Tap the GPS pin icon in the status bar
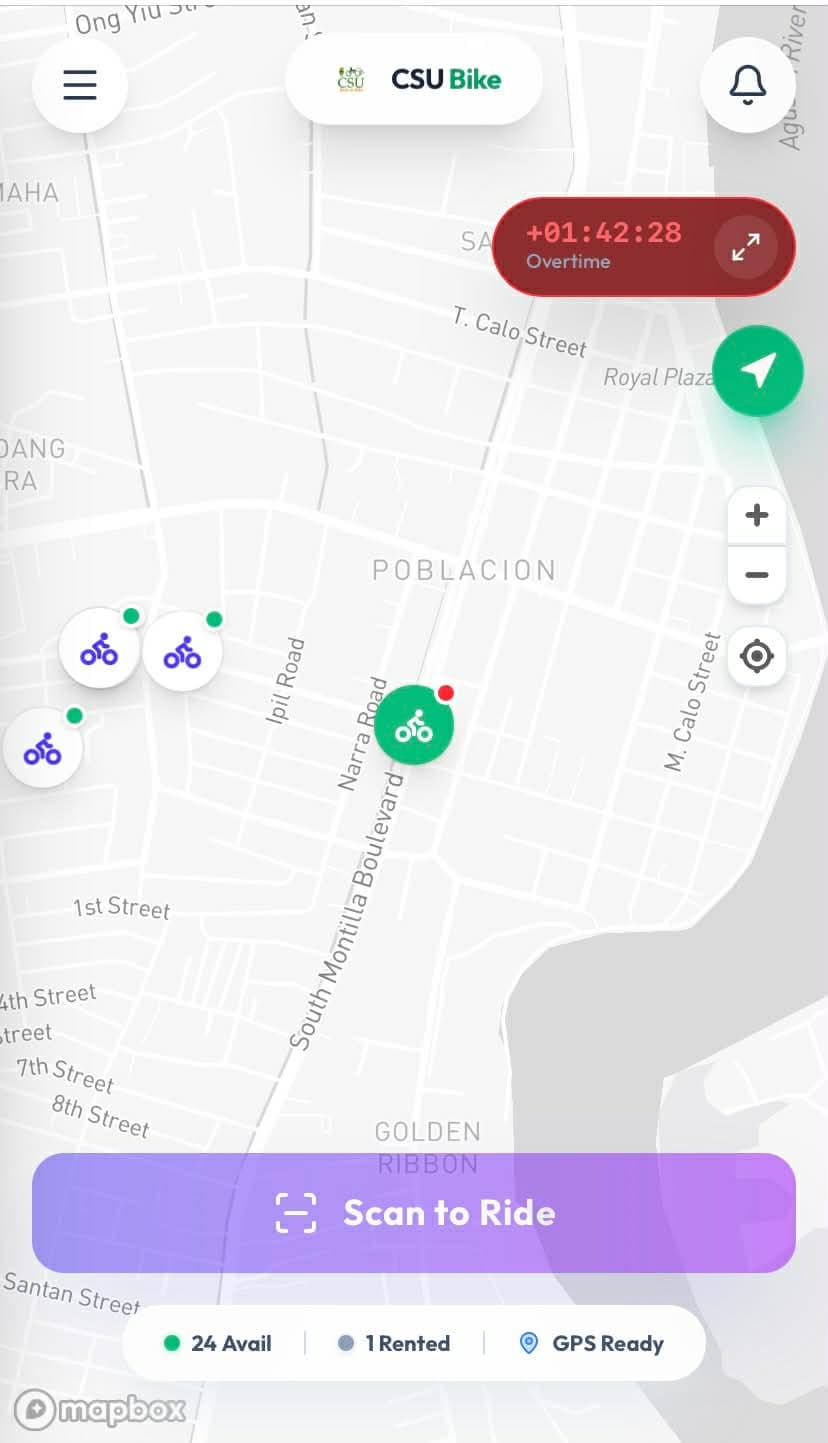This screenshot has width=828, height=1443. pos(529,1343)
